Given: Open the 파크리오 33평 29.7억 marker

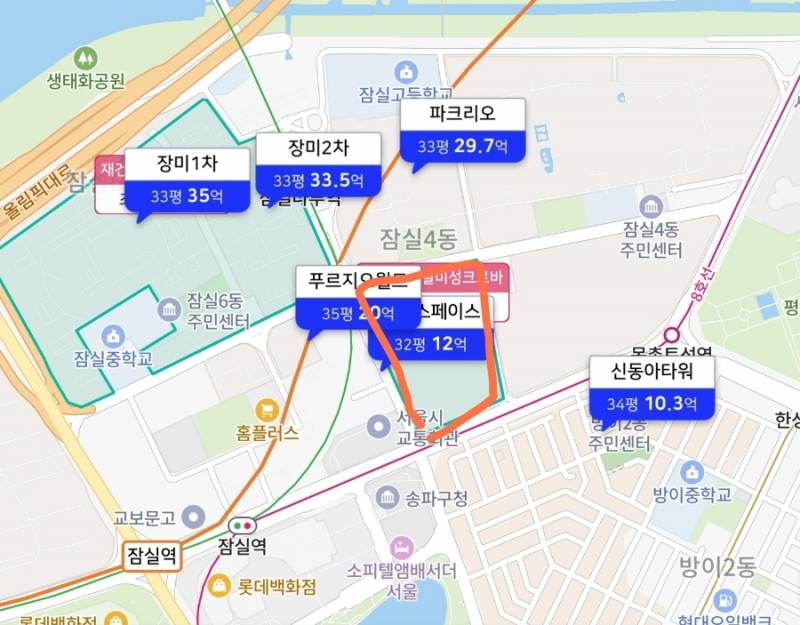Looking at the screenshot, I should click(462, 130).
